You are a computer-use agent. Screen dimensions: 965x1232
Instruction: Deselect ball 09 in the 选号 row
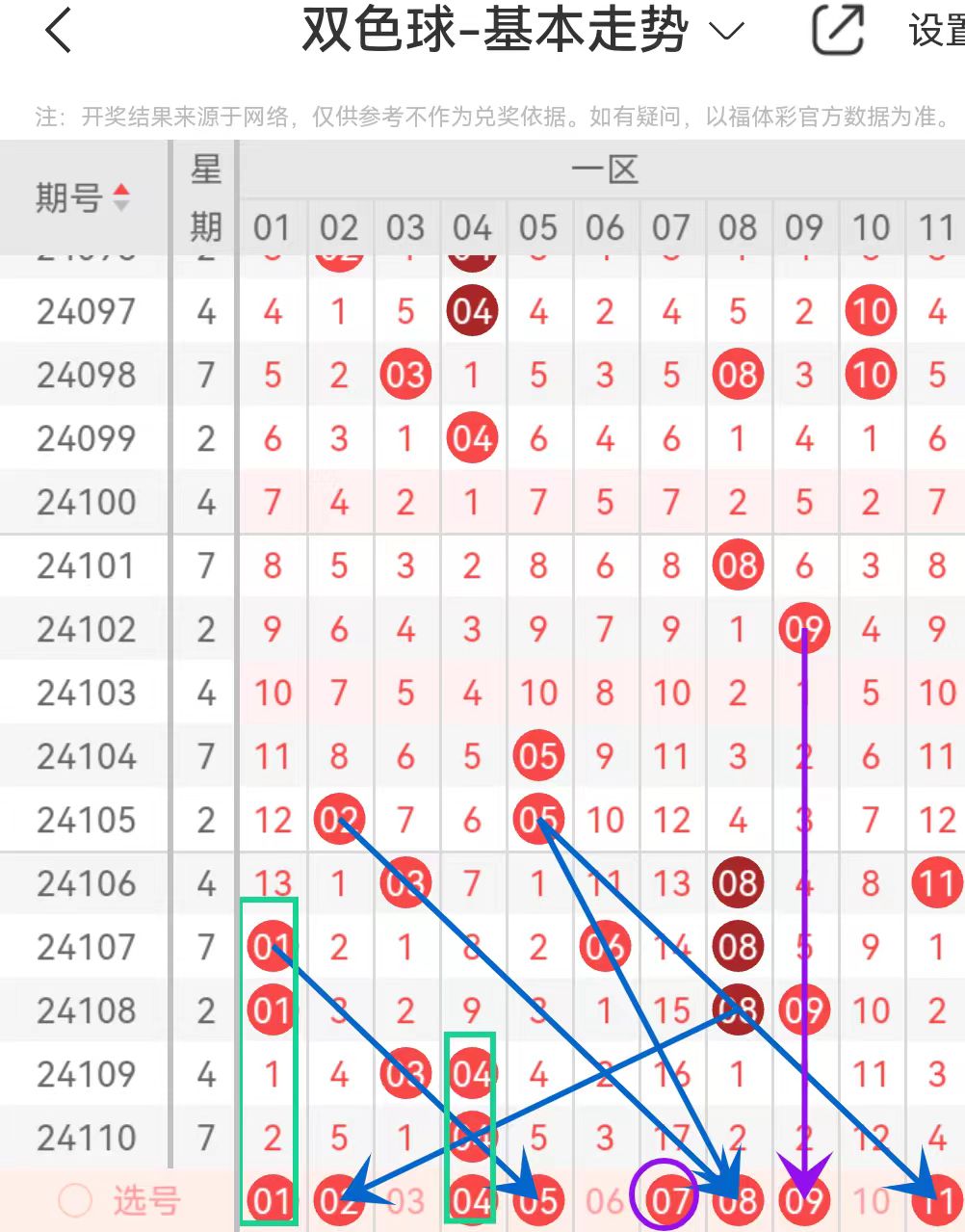[x=804, y=1201]
